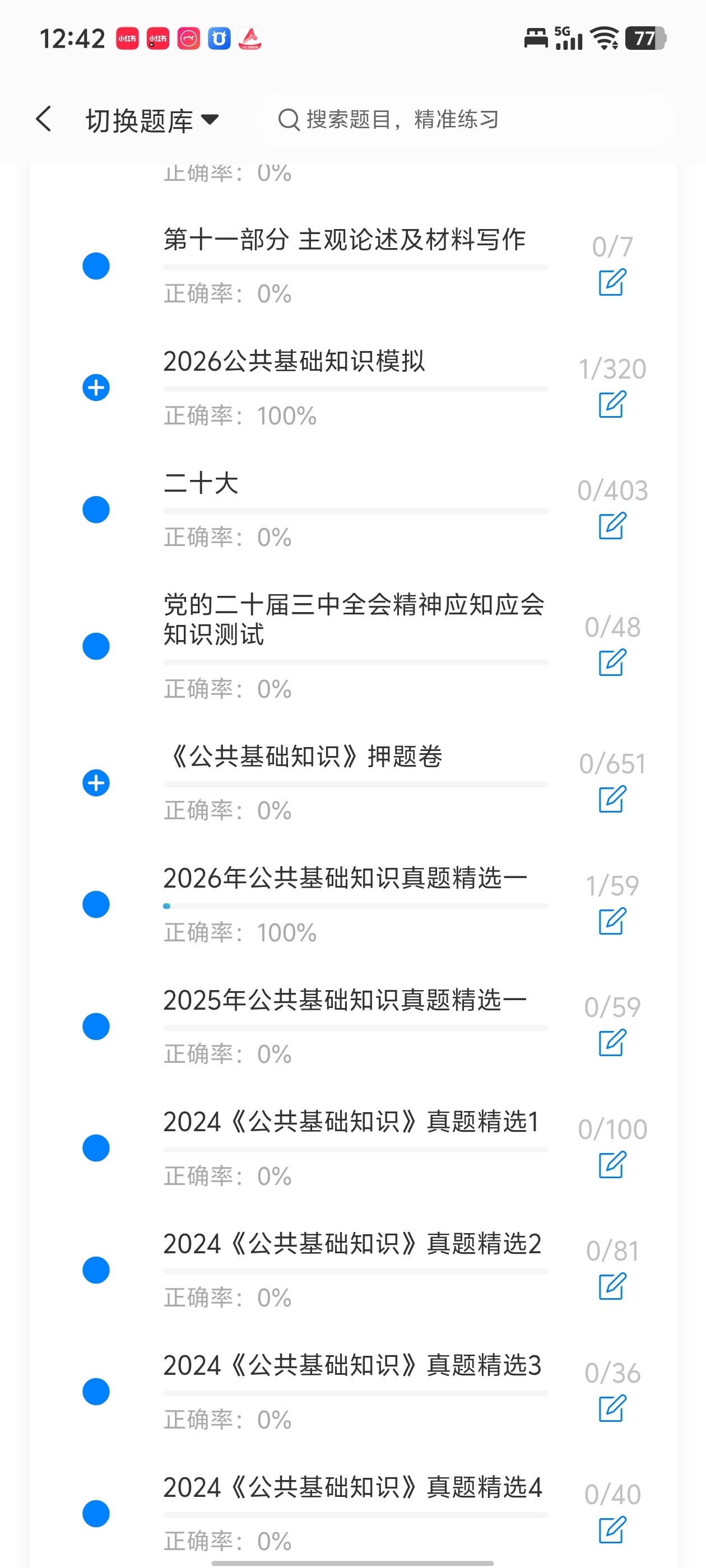Open 2024《公共基础知识》真题精选1
The image size is (706, 1568).
pyautogui.click(x=351, y=1121)
